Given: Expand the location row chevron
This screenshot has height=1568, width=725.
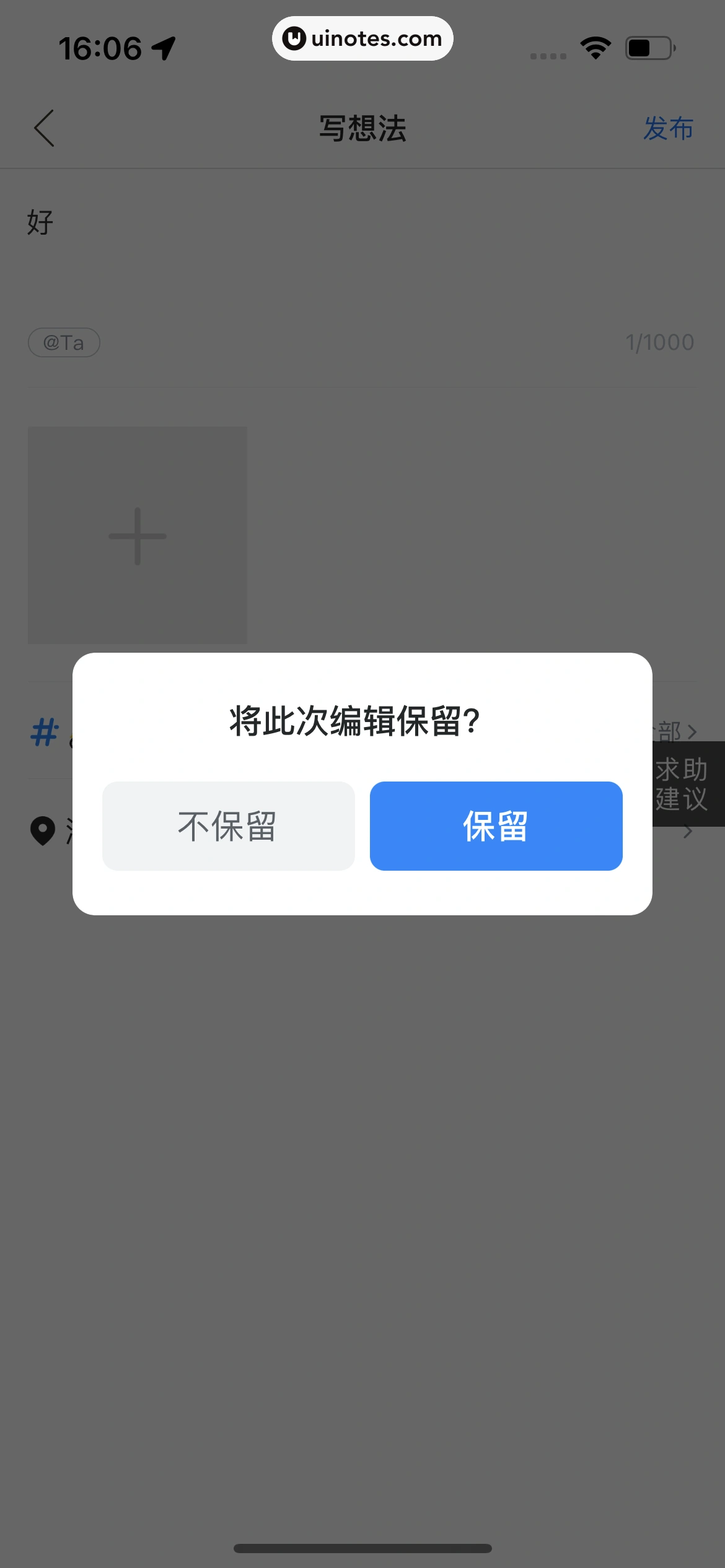Looking at the screenshot, I should click(687, 831).
